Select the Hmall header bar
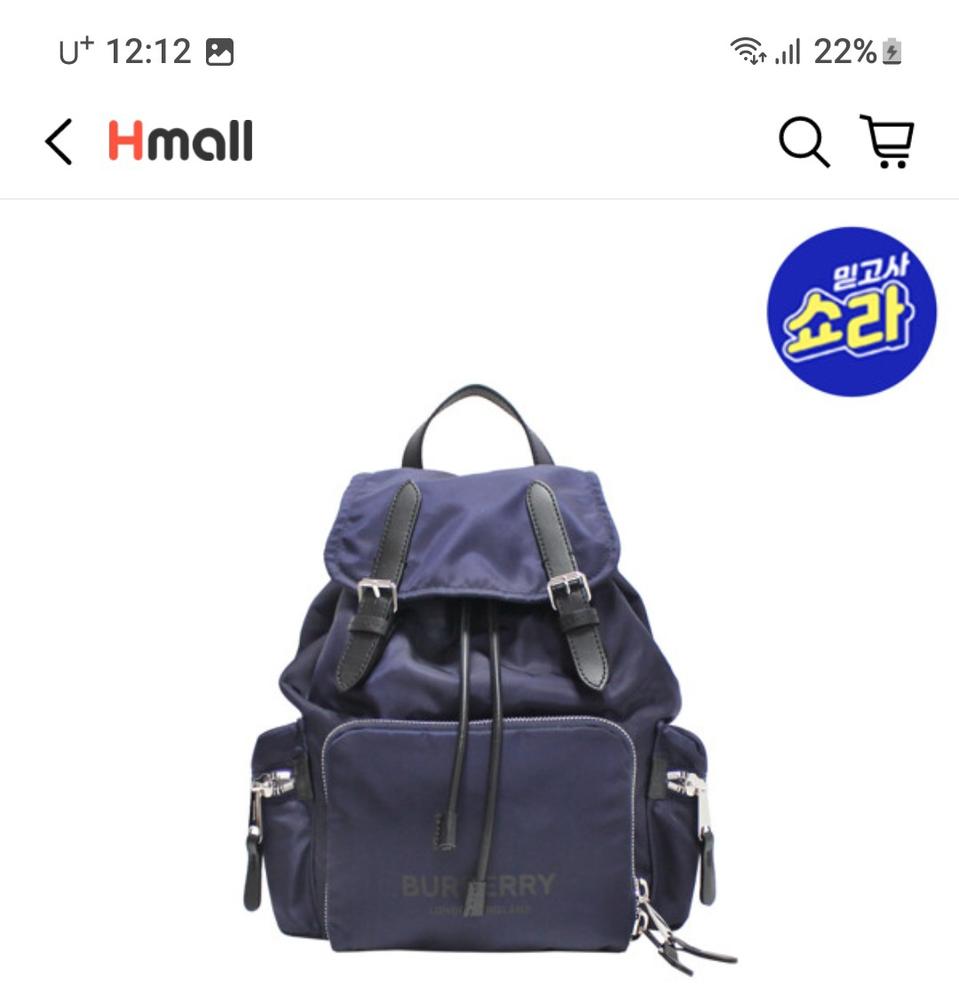This screenshot has height=1001, width=959. coord(480,141)
